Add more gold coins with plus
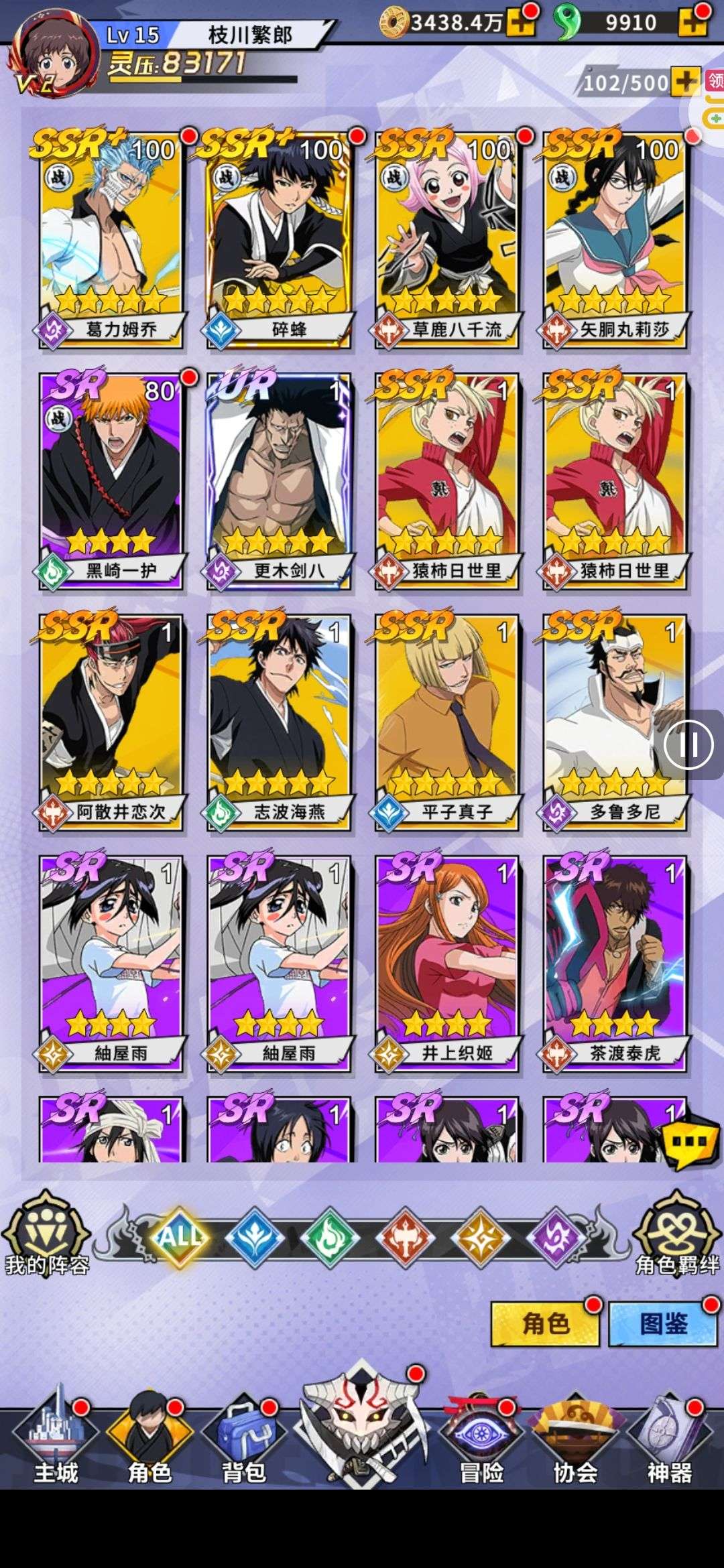This screenshot has height=1568, width=724. [521, 23]
